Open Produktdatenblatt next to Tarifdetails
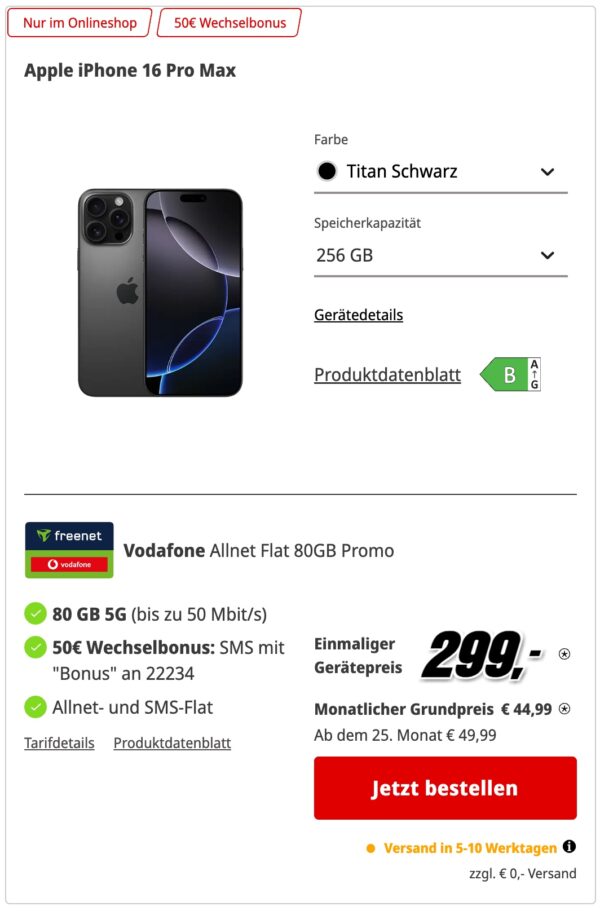 (x=172, y=743)
